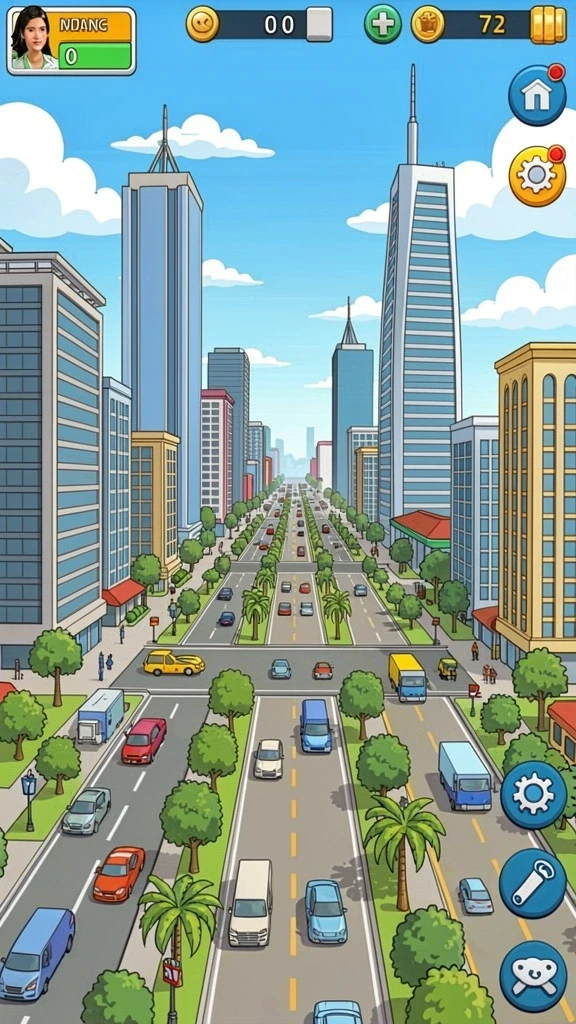Tap the gold bars icon beside 72

click(x=548, y=25)
